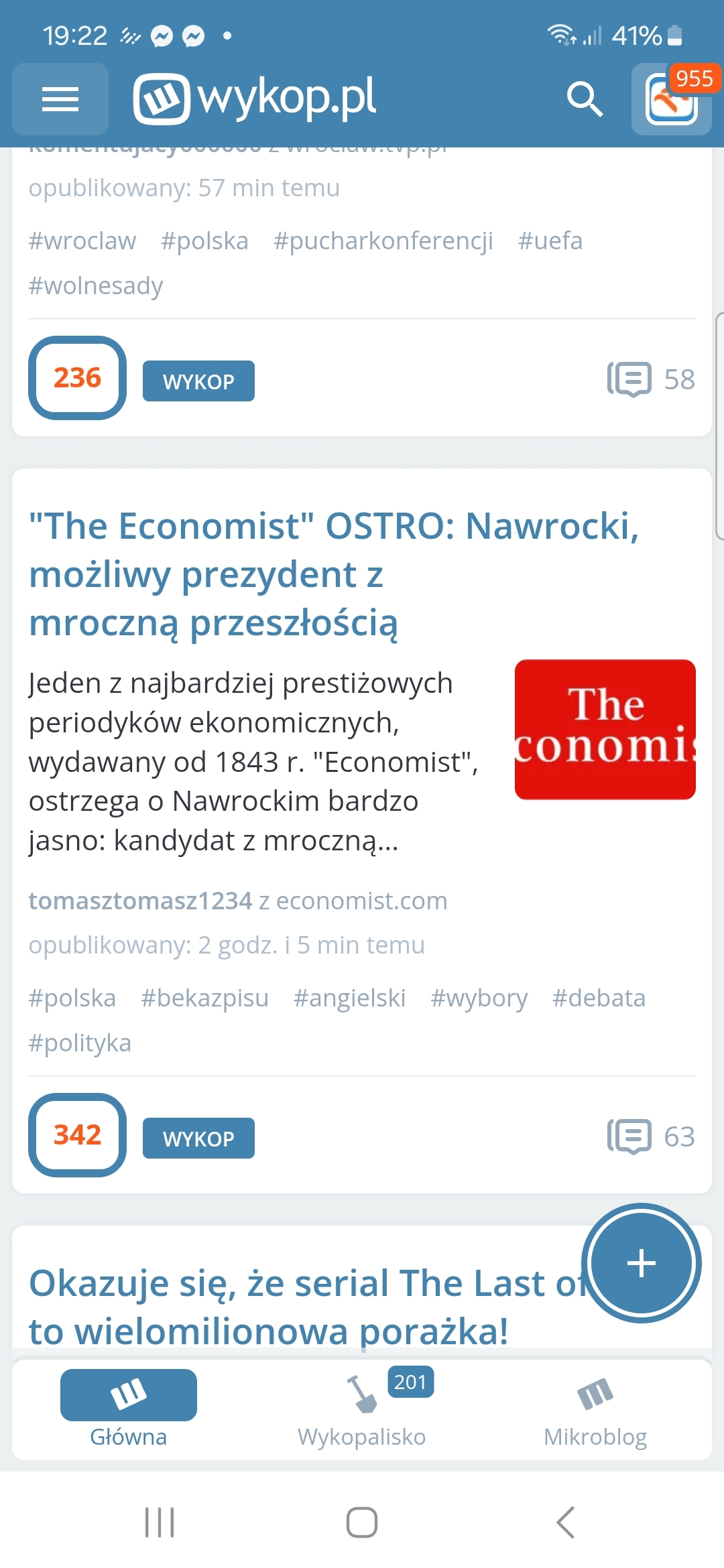Open the 58 comments of the first post
This screenshot has height=1568, width=724.
click(651, 379)
